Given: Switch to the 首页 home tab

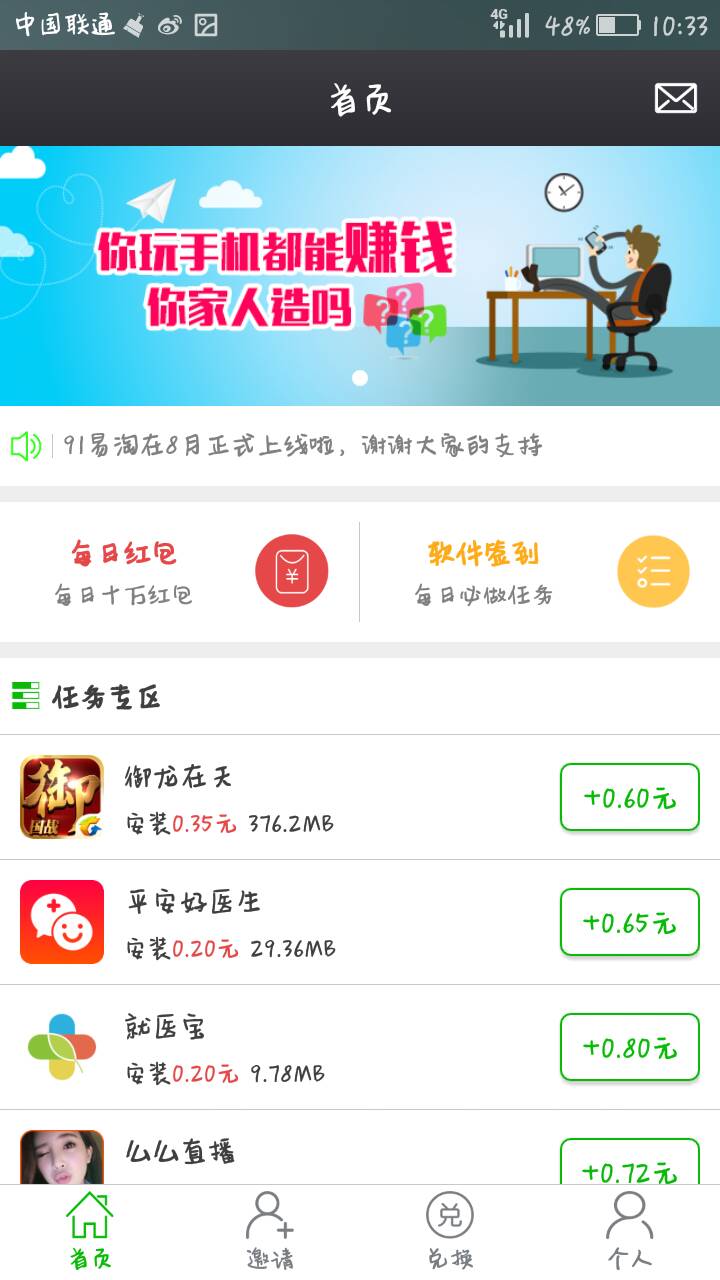Looking at the screenshot, I should pos(90,1232).
